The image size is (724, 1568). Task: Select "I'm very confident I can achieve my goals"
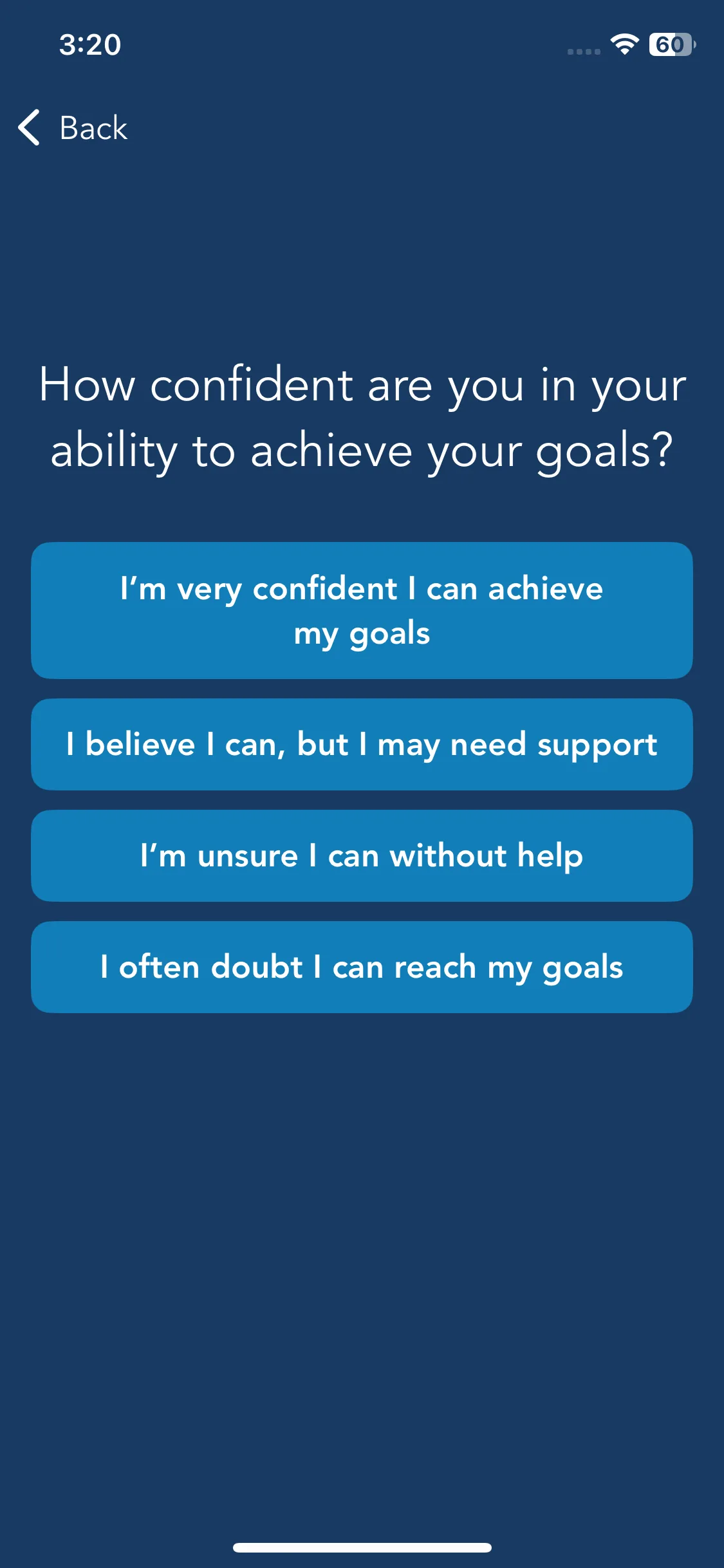click(x=362, y=610)
